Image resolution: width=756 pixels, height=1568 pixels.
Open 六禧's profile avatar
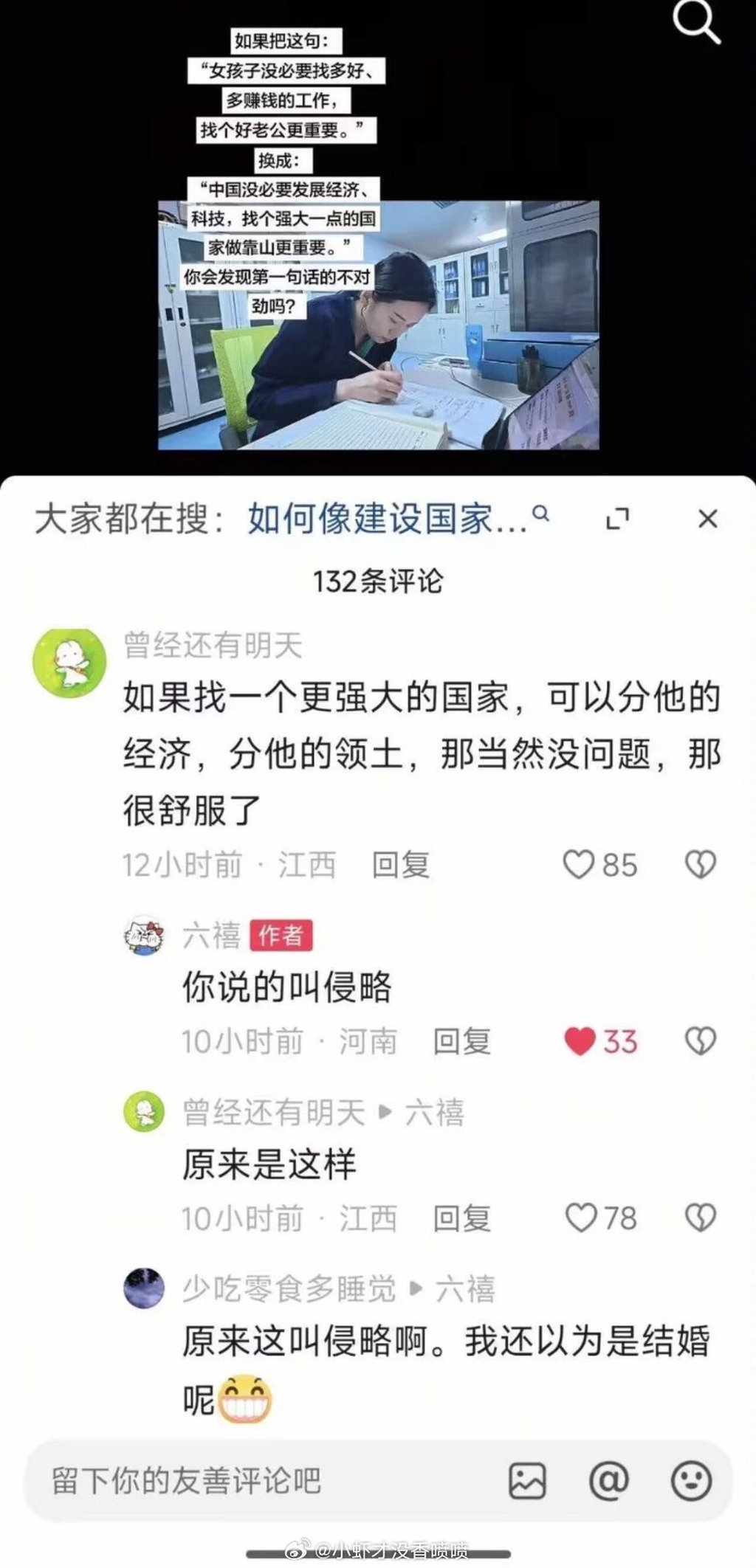tap(144, 935)
